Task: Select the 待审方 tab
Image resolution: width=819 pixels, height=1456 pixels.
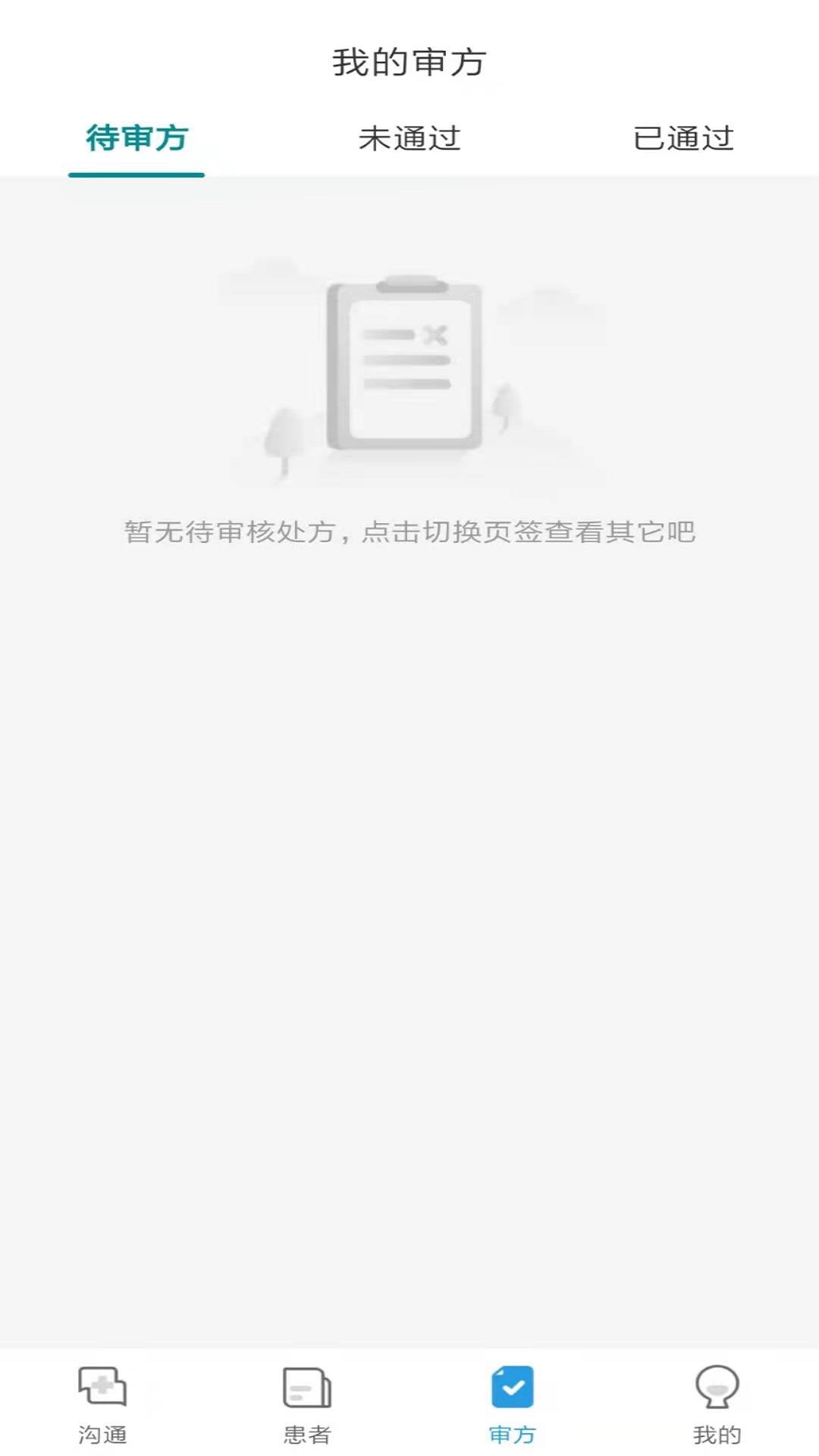Action: click(136, 139)
